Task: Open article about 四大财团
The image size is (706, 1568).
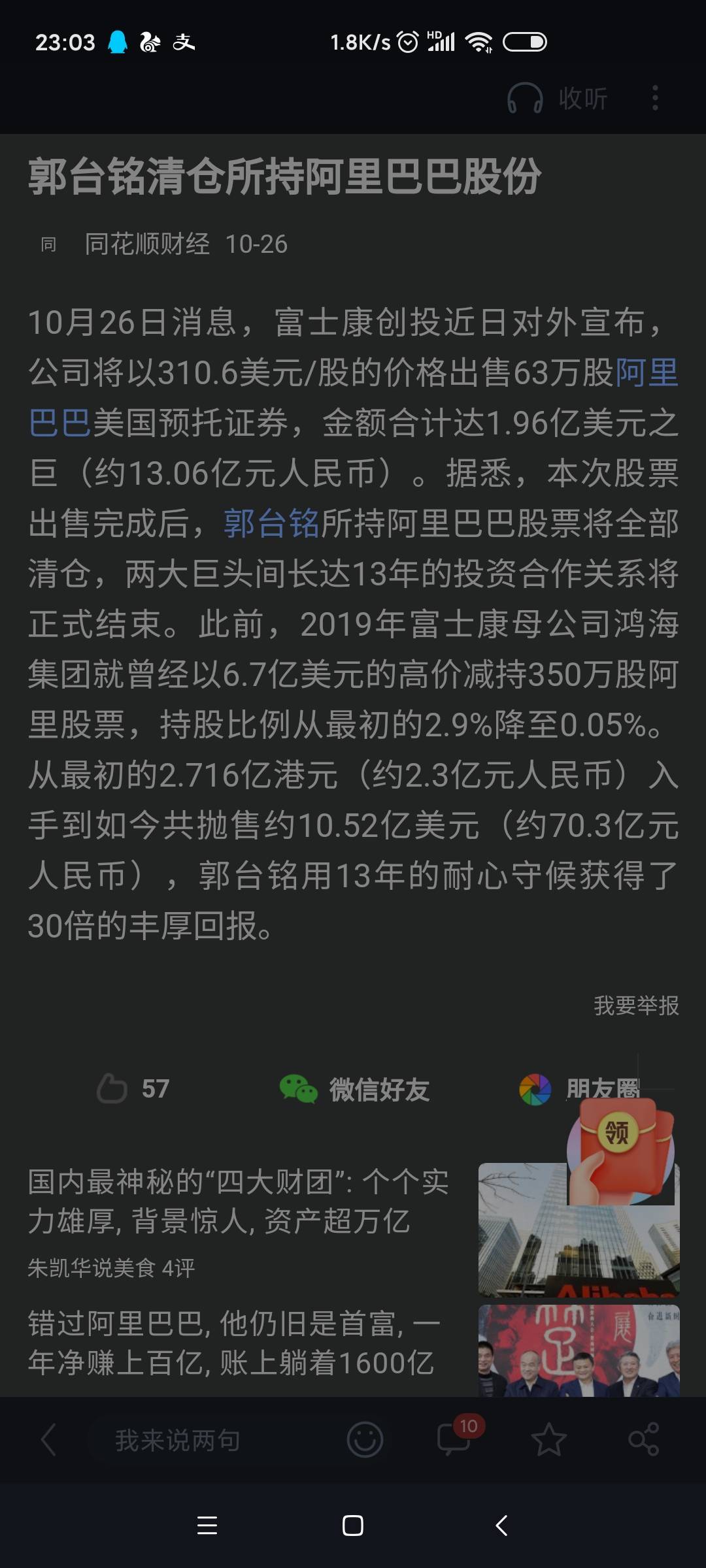Action: click(238, 1201)
